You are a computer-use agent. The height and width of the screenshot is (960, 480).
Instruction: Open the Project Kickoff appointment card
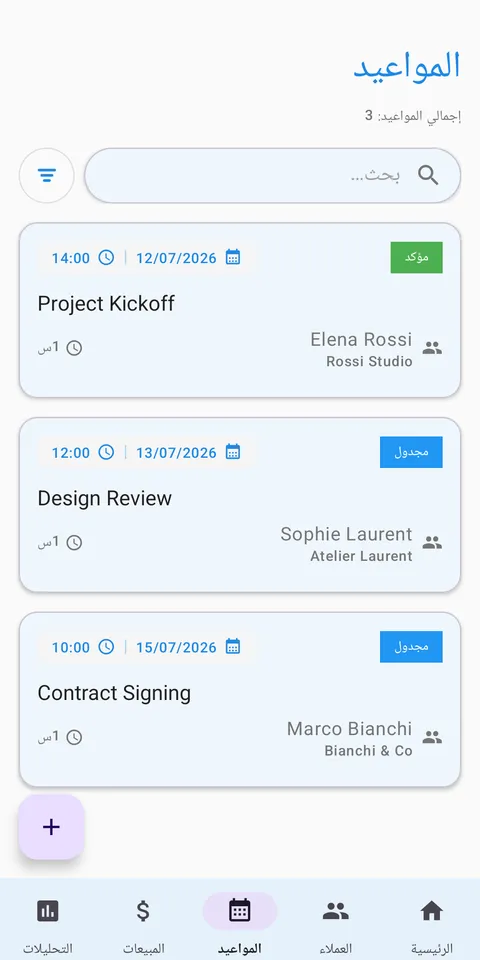click(240, 310)
